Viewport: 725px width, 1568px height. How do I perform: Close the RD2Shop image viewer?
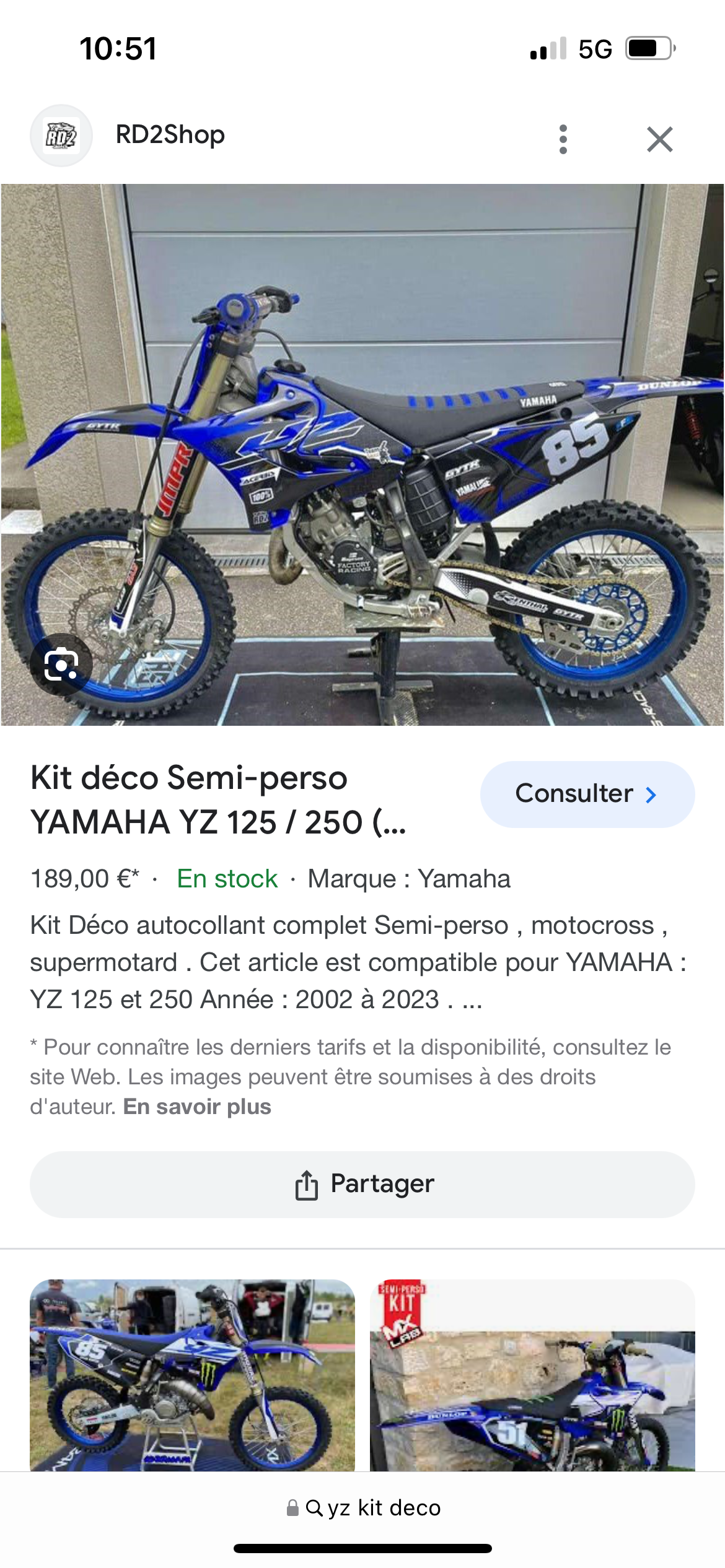pos(659,139)
